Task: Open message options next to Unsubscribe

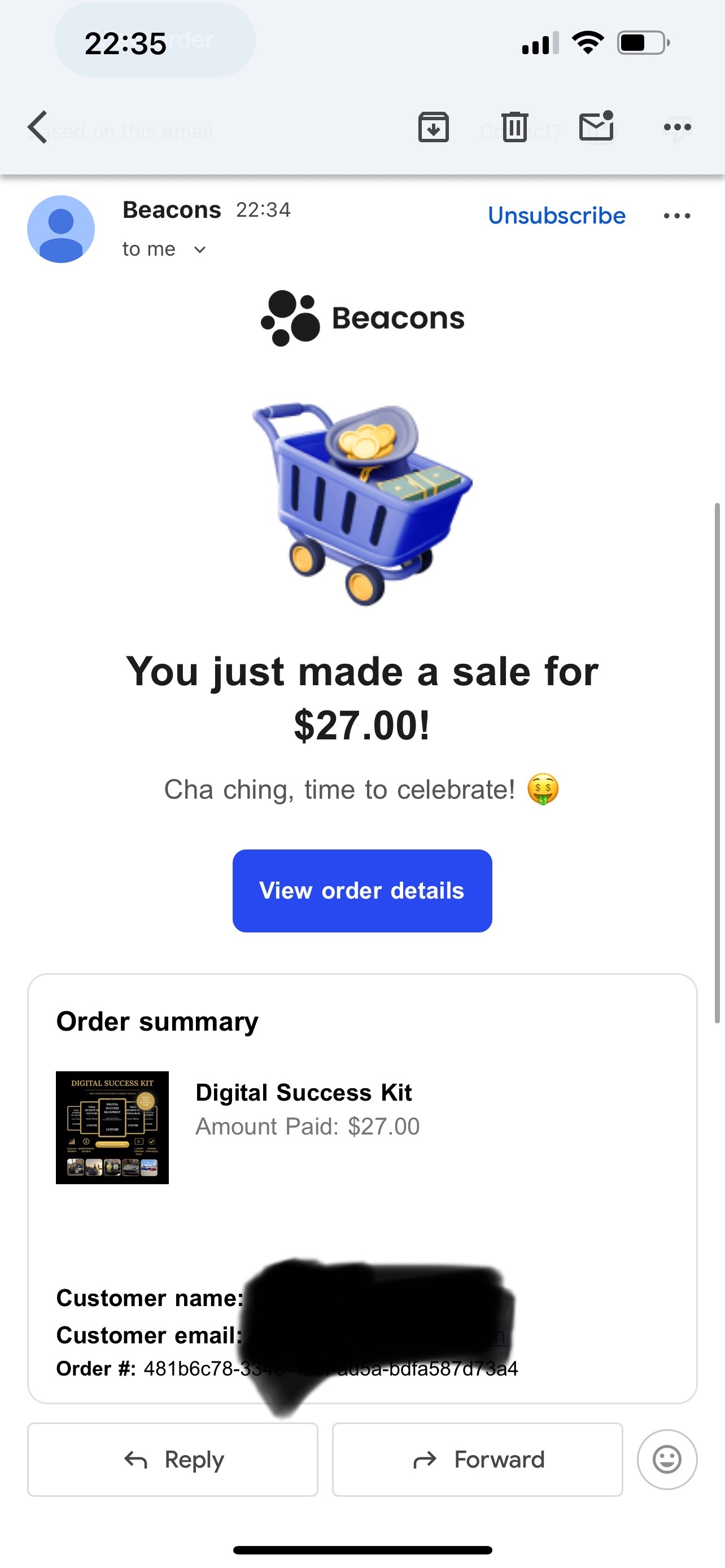Action: [x=677, y=216]
